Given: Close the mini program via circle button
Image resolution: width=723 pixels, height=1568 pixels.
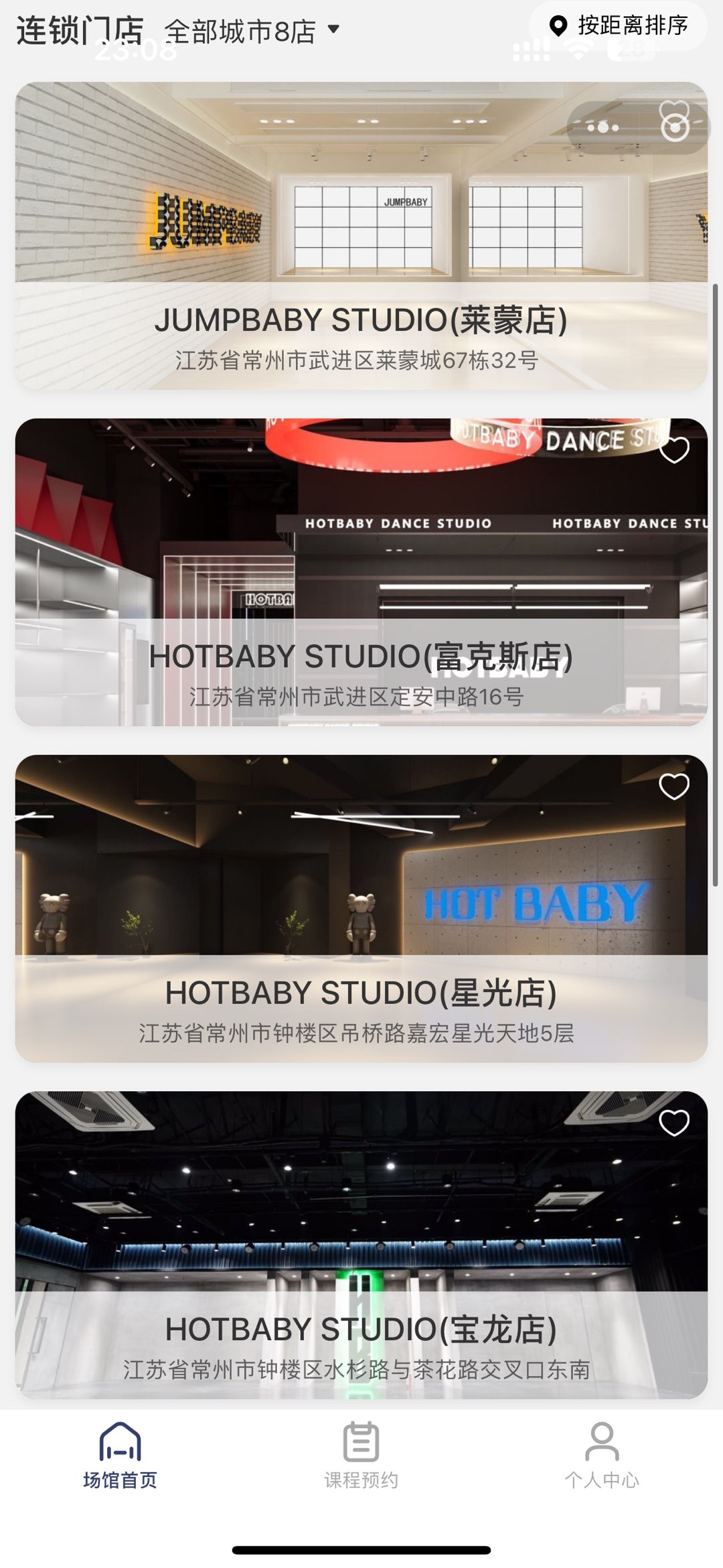Looking at the screenshot, I should point(675,127).
